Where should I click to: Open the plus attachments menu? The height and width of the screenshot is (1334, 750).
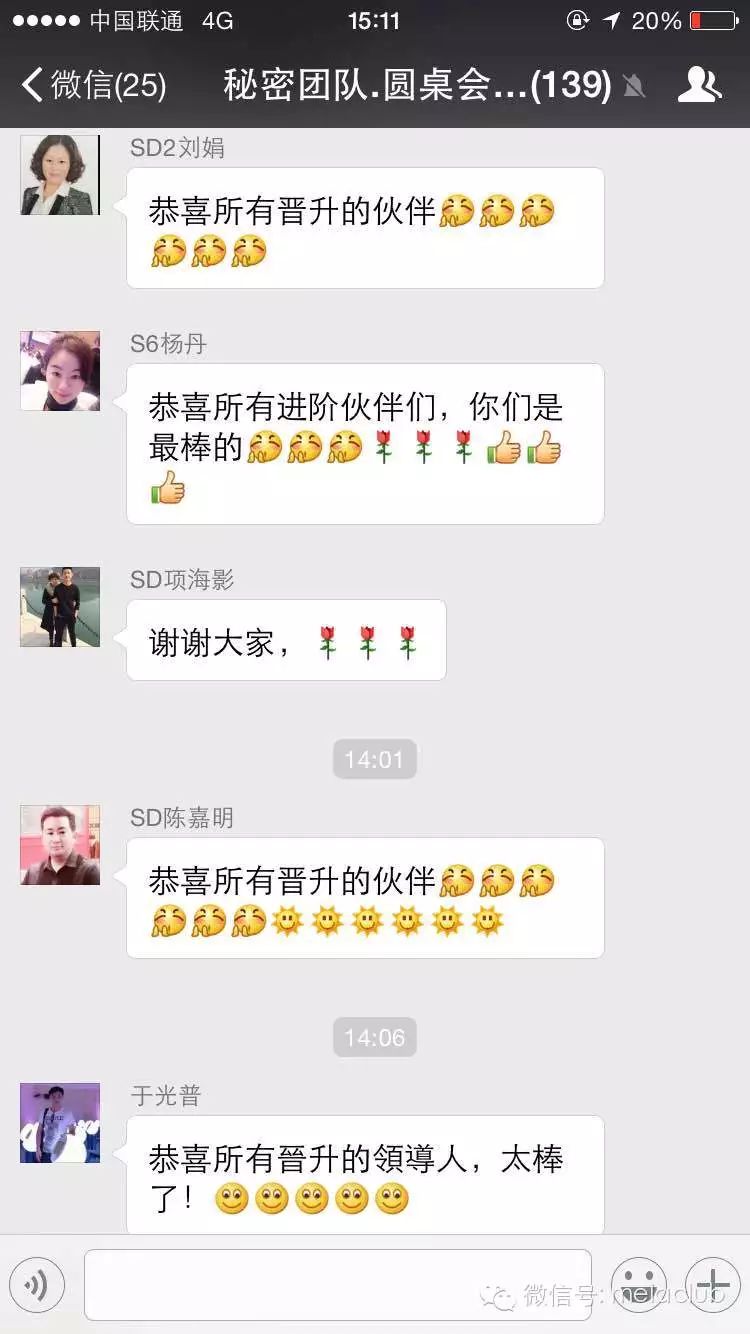[712, 1284]
